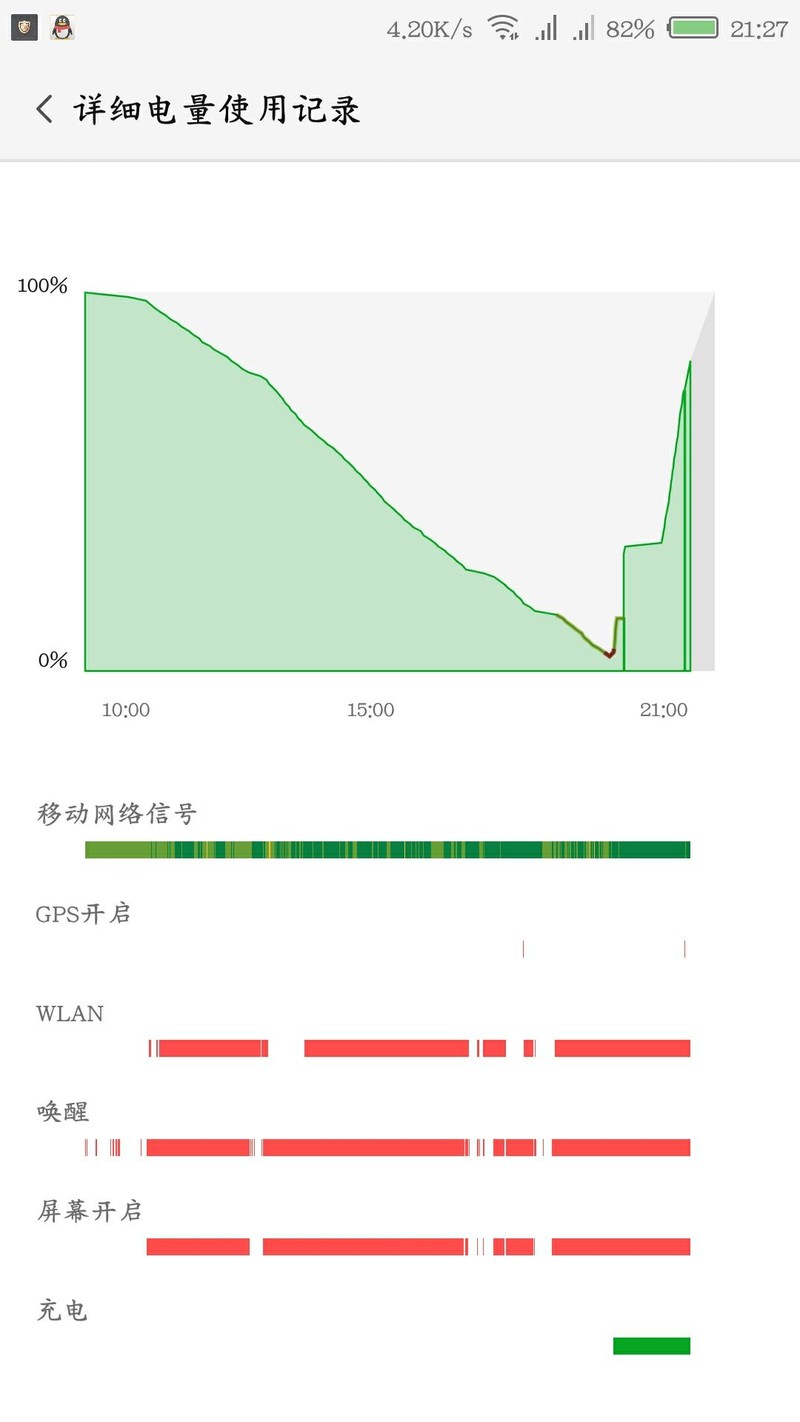Viewport: 800px width, 1422px height.
Task: Toggle the 充电 charging indicator bar
Action: click(x=651, y=1345)
